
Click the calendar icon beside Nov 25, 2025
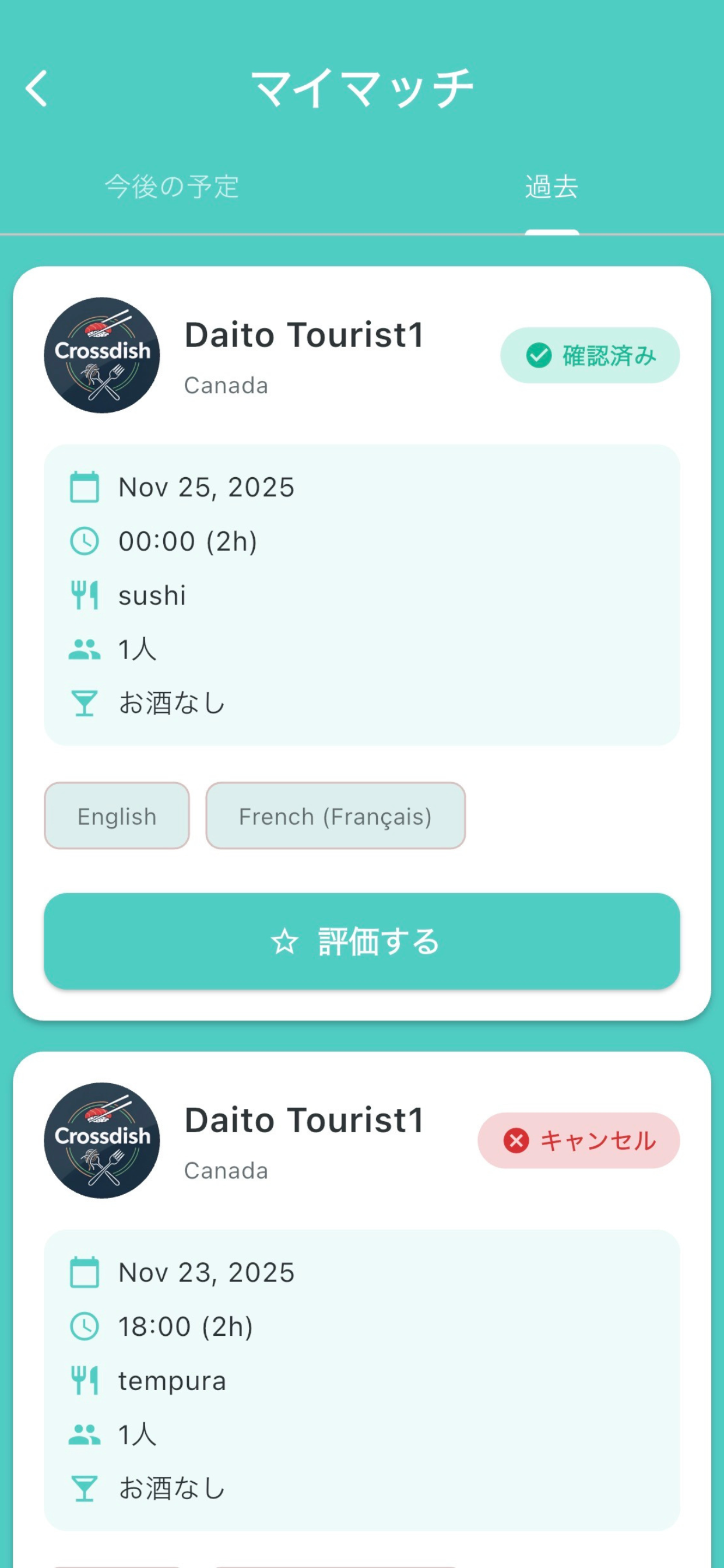86,487
